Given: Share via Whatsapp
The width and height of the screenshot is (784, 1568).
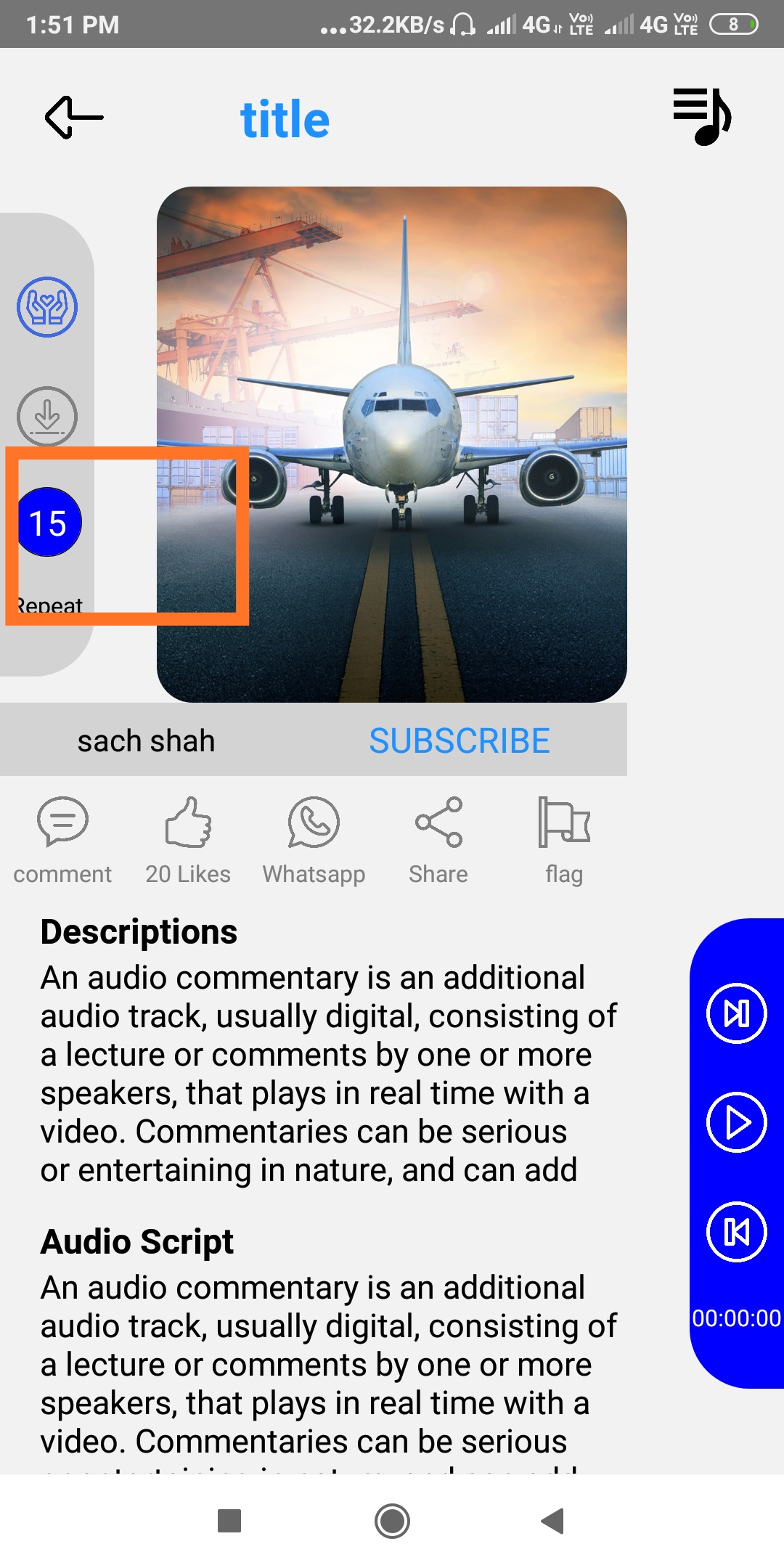Looking at the screenshot, I should click(314, 841).
